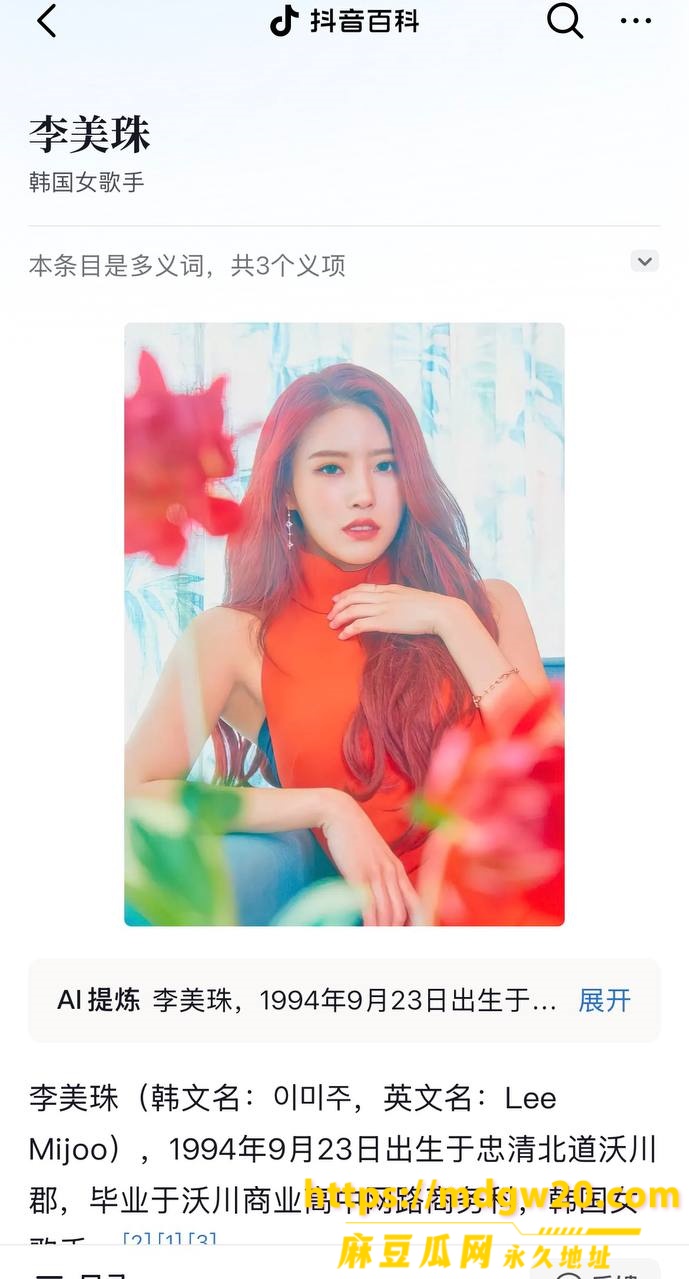The height and width of the screenshot is (1279, 689).
Task: Open search in the encyclopedia header
Action: point(564,21)
